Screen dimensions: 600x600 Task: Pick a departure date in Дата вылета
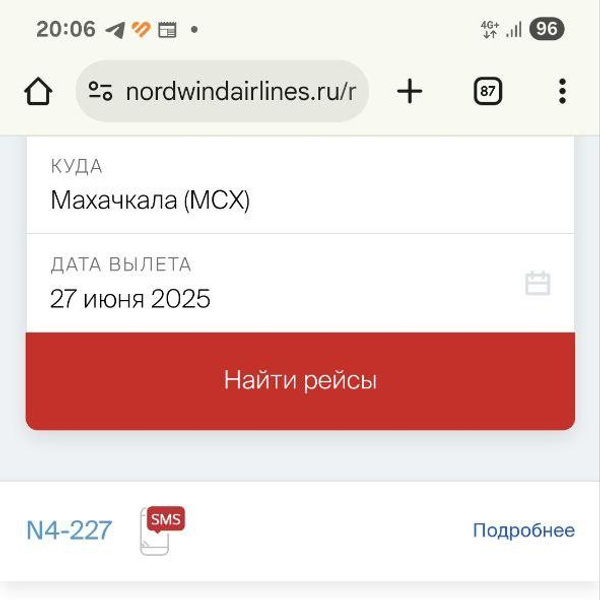(x=300, y=283)
